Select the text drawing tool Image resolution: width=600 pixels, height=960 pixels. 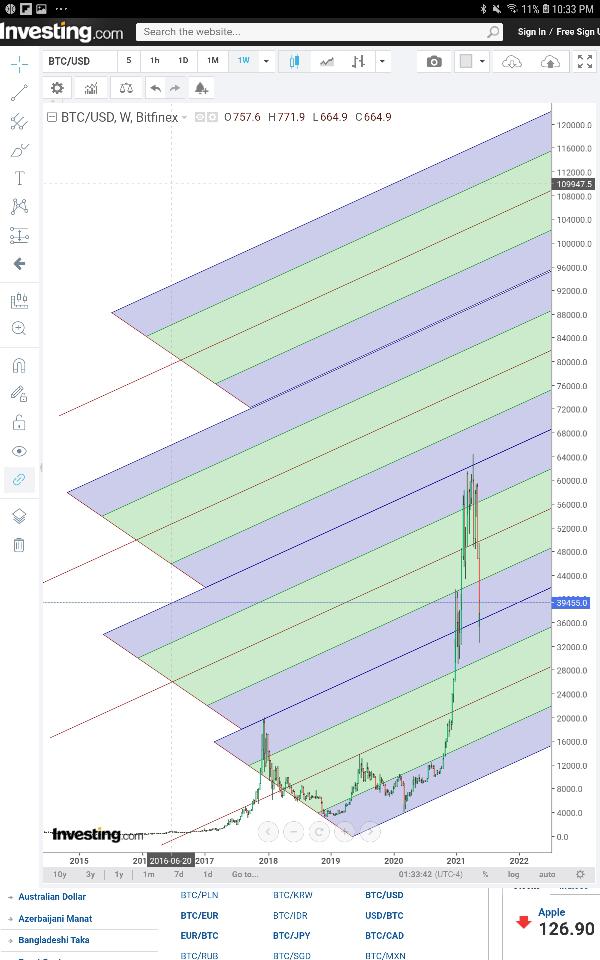click(19, 178)
